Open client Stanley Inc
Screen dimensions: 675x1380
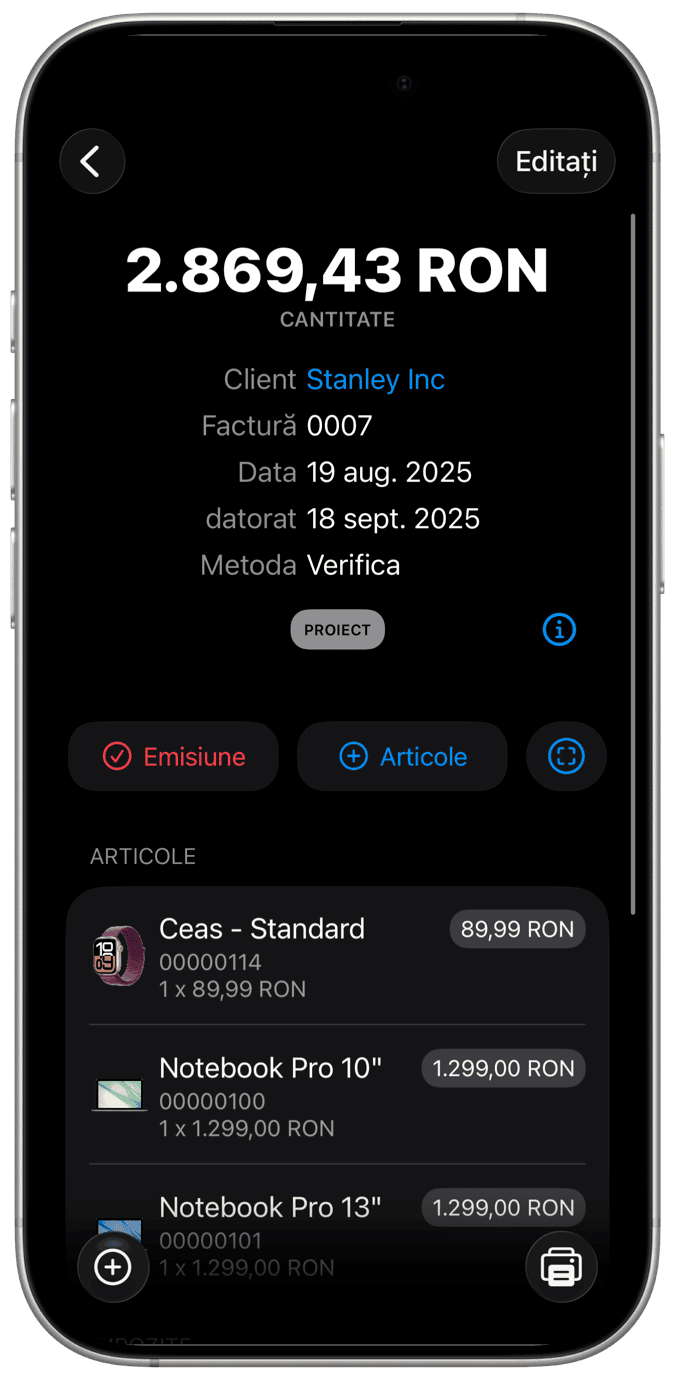coord(375,380)
